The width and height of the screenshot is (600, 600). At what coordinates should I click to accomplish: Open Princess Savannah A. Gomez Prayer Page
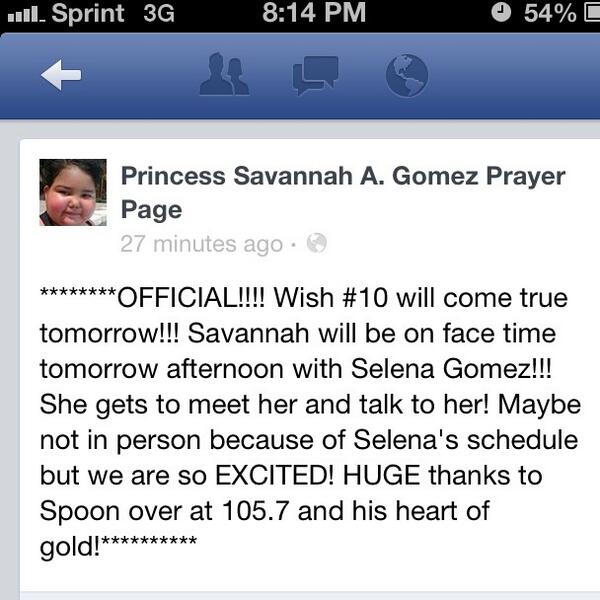point(342,192)
